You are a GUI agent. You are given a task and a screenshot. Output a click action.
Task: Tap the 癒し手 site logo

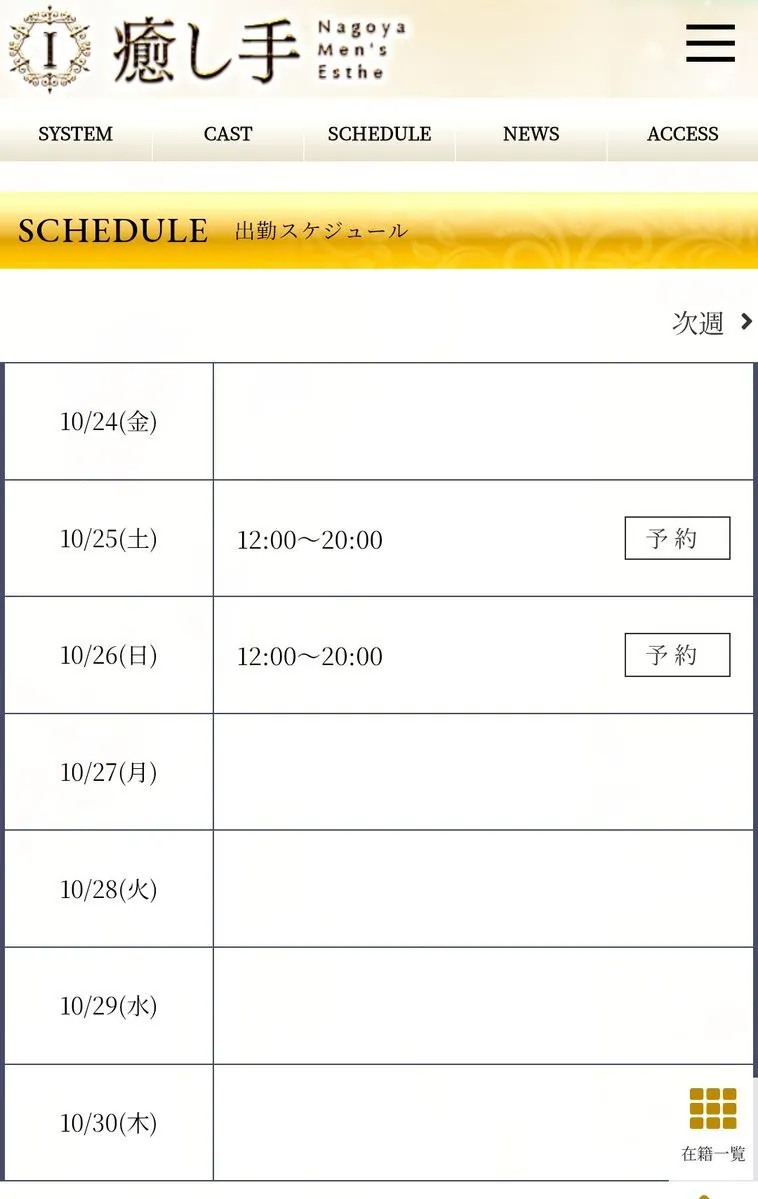pyautogui.click(x=200, y=48)
